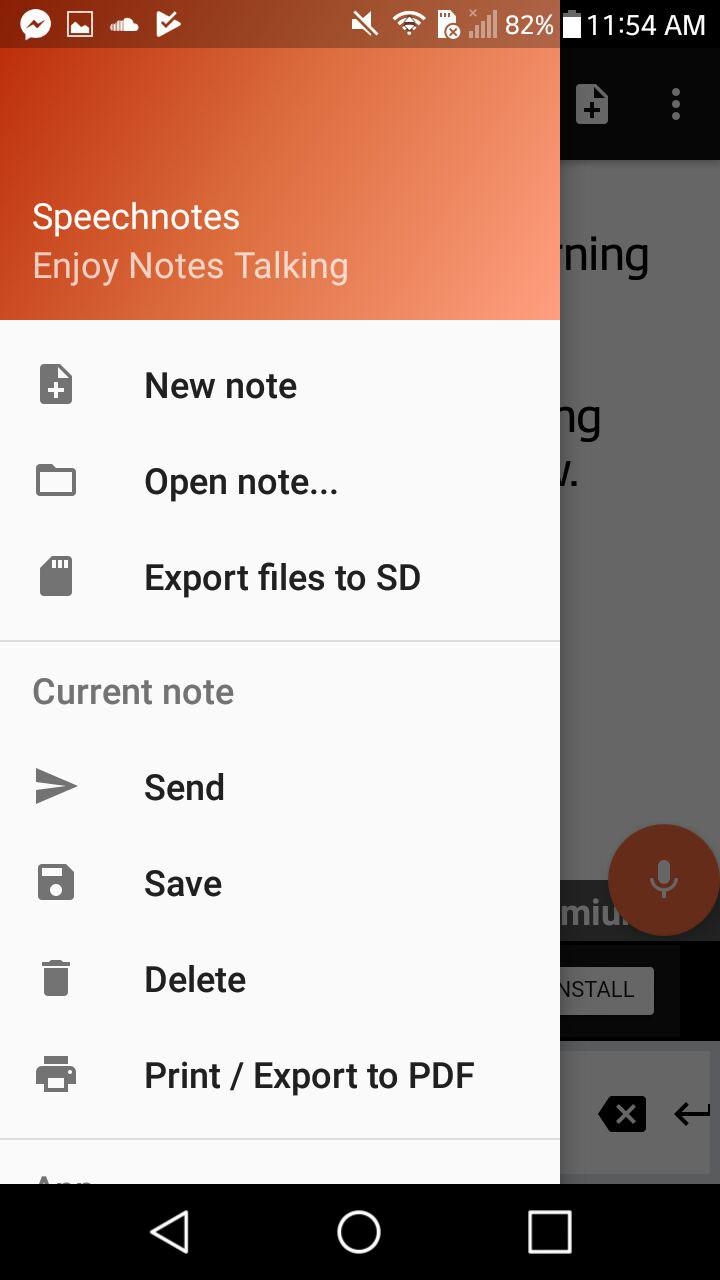The width and height of the screenshot is (720, 1280).
Task: Select Print / Export to PDF
Action: tap(280, 1075)
